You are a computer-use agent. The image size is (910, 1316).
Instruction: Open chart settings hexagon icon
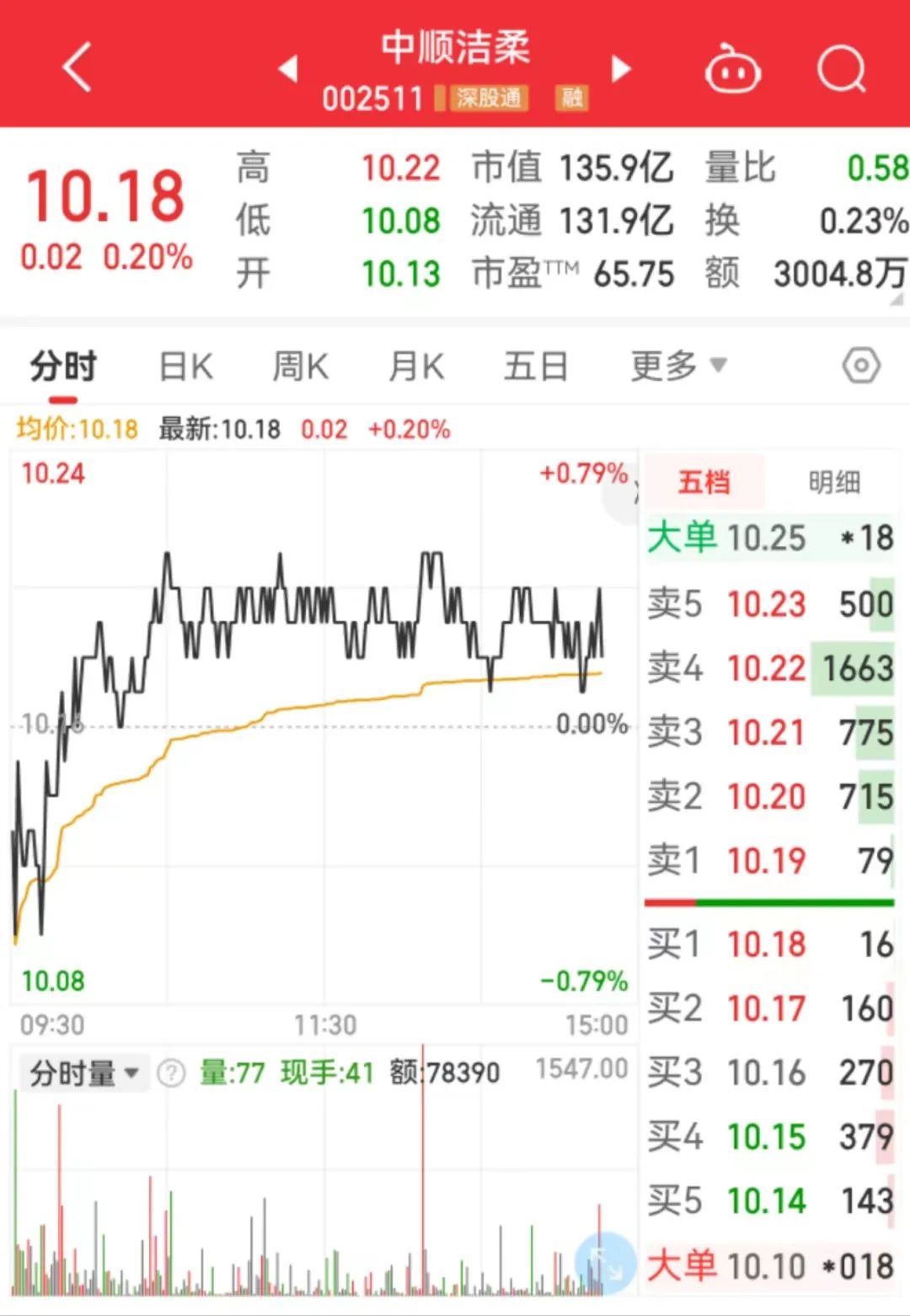coord(860,366)
